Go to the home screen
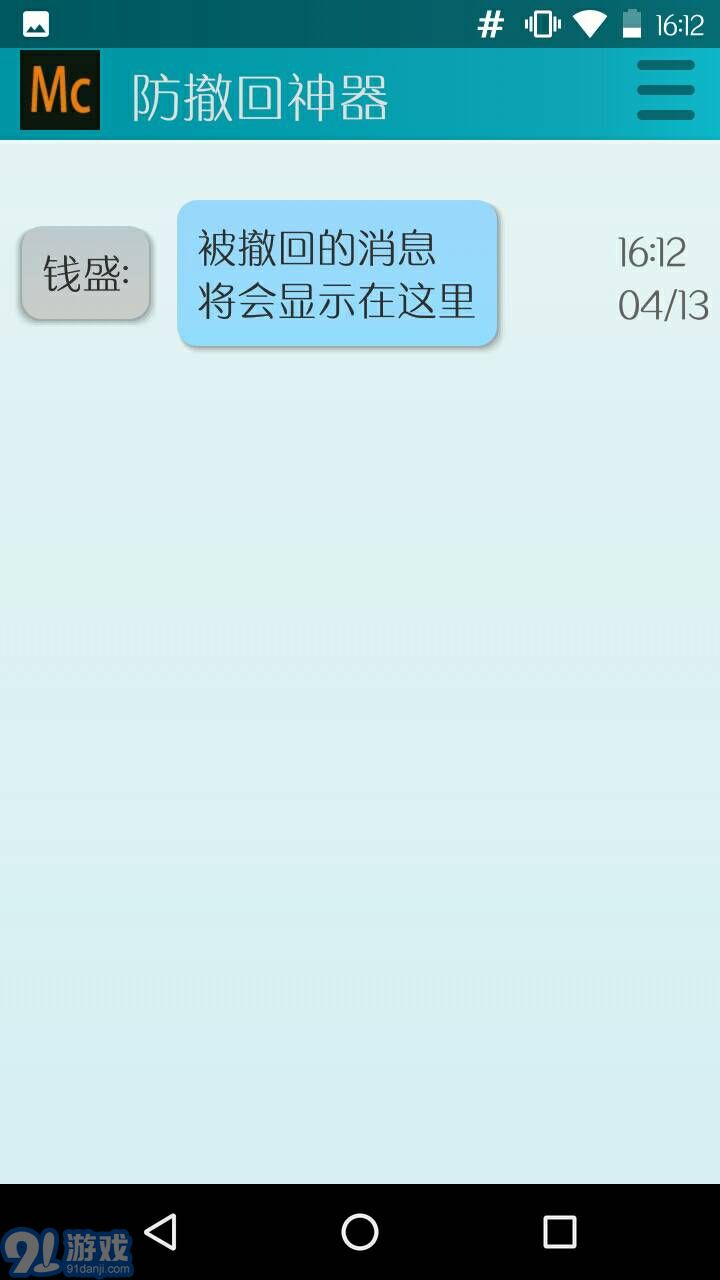 click(360, 1232)
